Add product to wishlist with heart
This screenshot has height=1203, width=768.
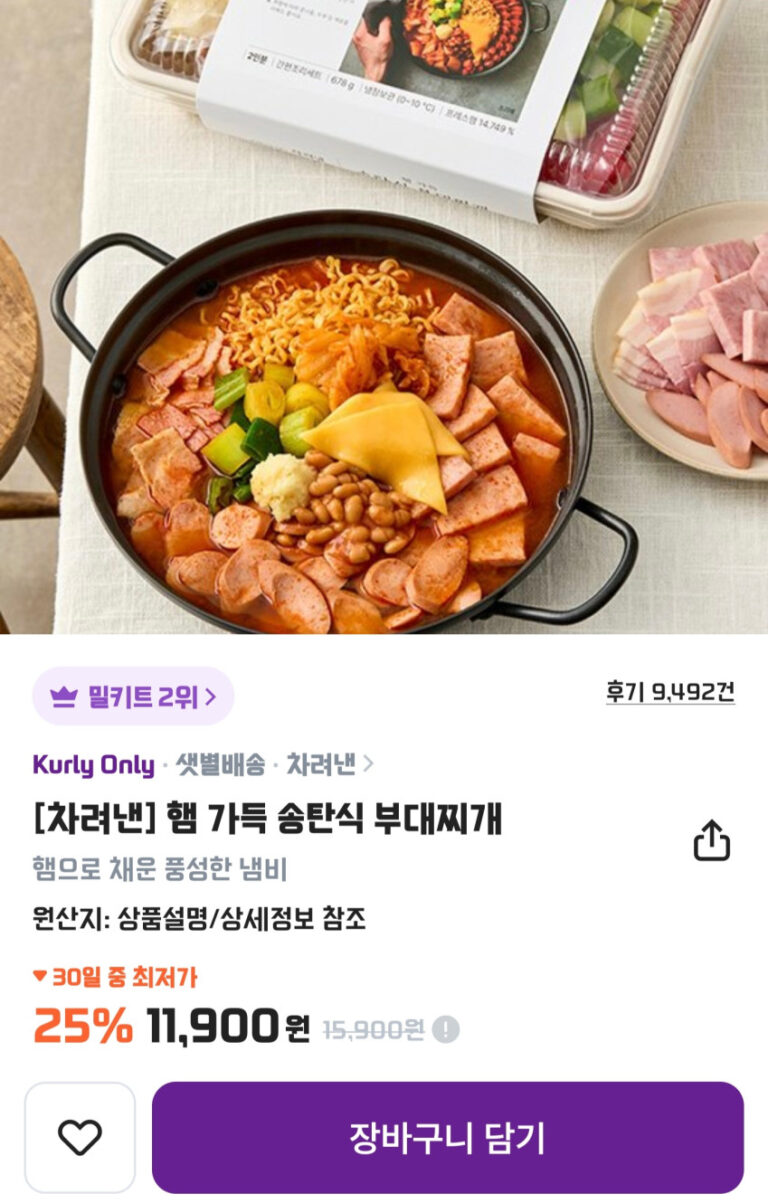80,1137
